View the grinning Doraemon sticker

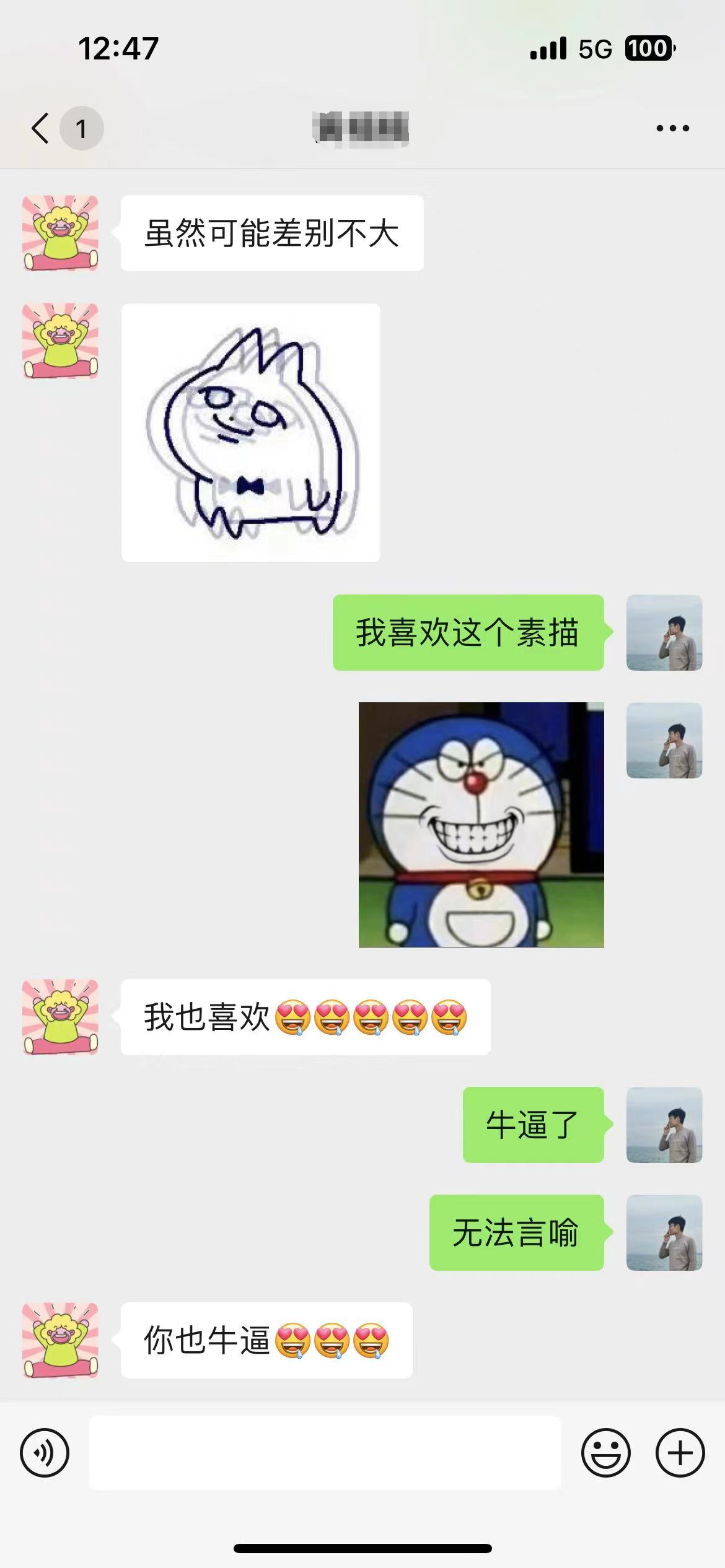coord(481,824)
